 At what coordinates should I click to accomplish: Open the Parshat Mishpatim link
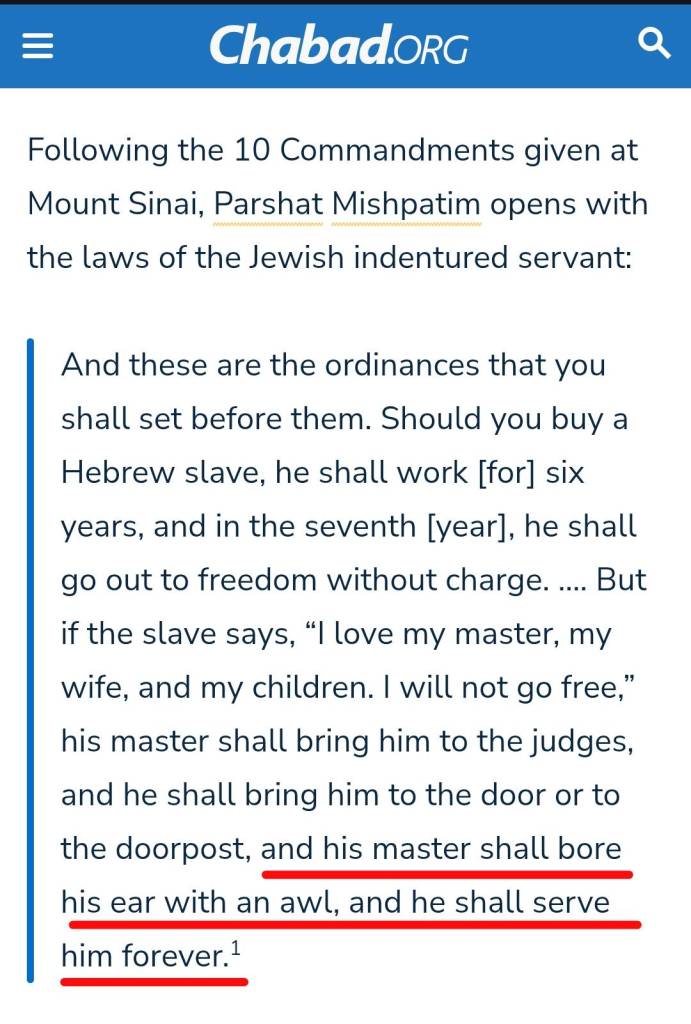(x=348, y=203)
